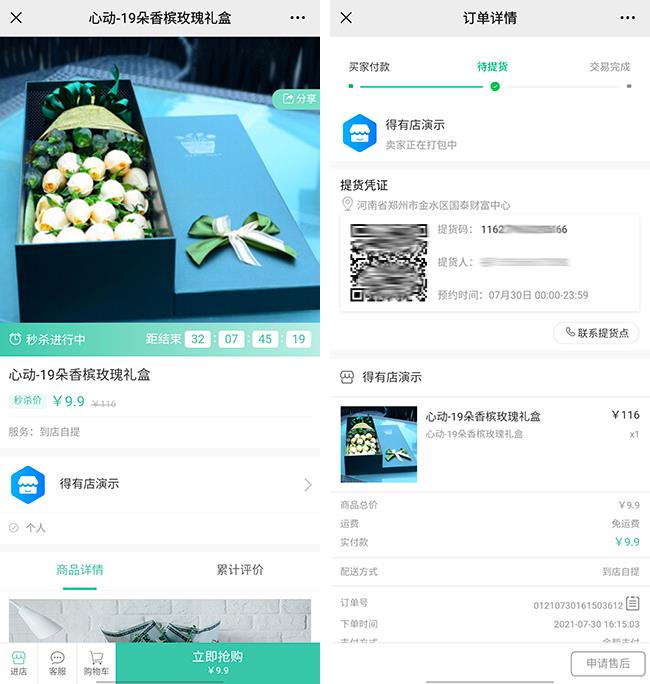Close the 订单详情 order page
650x684 pixels.
tap(346, 18)
